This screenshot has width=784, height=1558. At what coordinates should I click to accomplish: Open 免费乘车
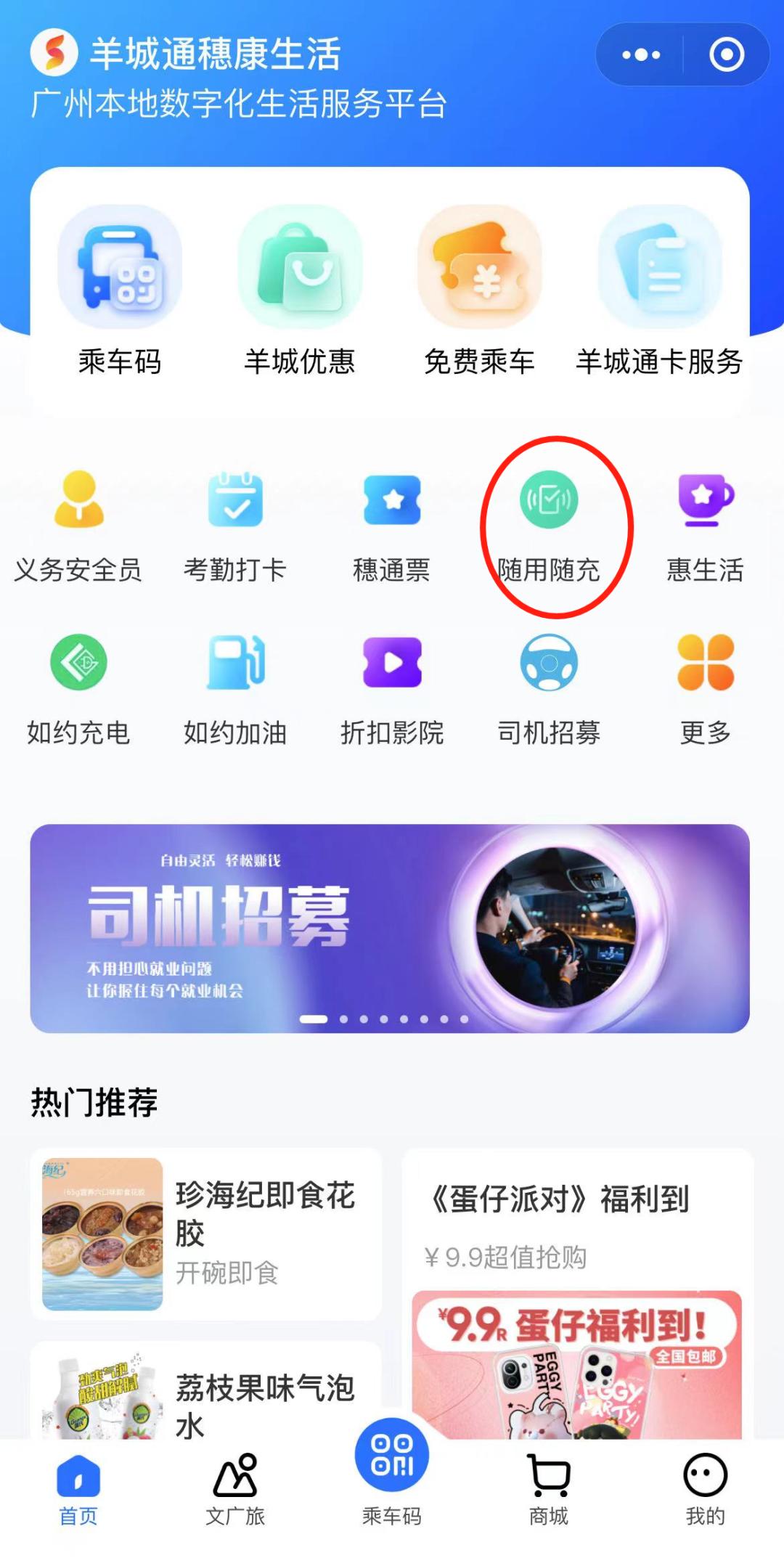coord(479,290)
